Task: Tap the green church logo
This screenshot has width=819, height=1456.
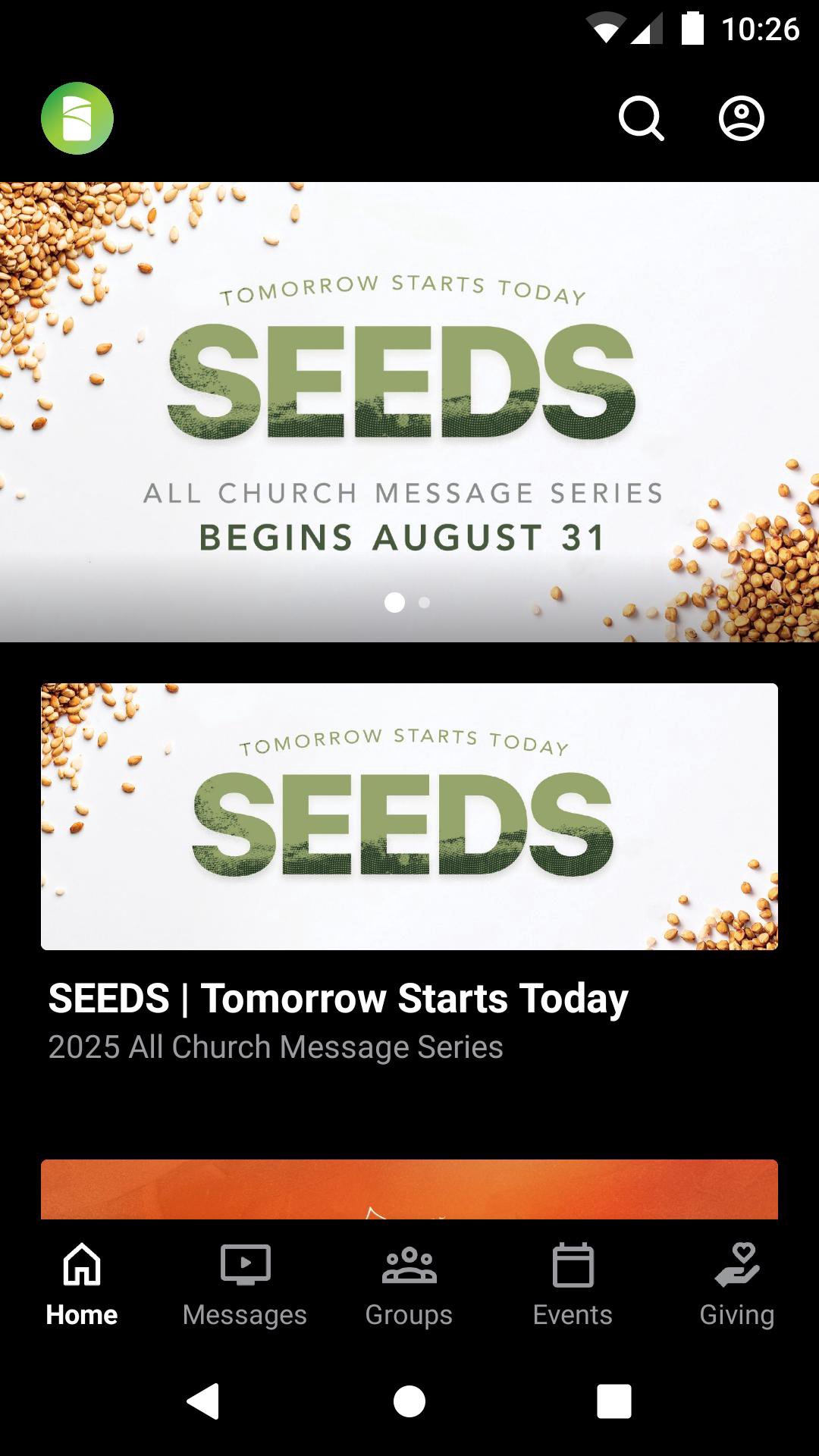Action: (x=77, y=118)
